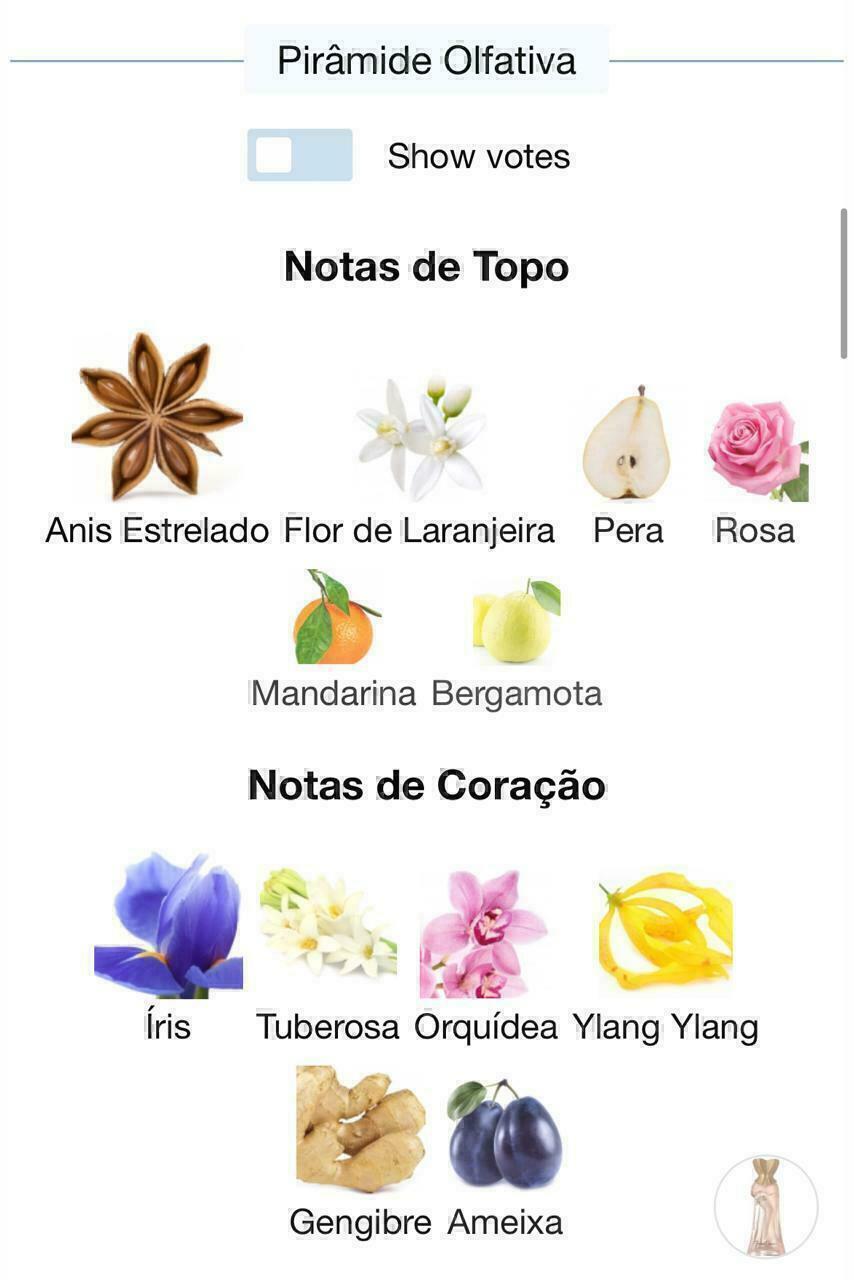View the Tuberosa note

tap(328, 925)
